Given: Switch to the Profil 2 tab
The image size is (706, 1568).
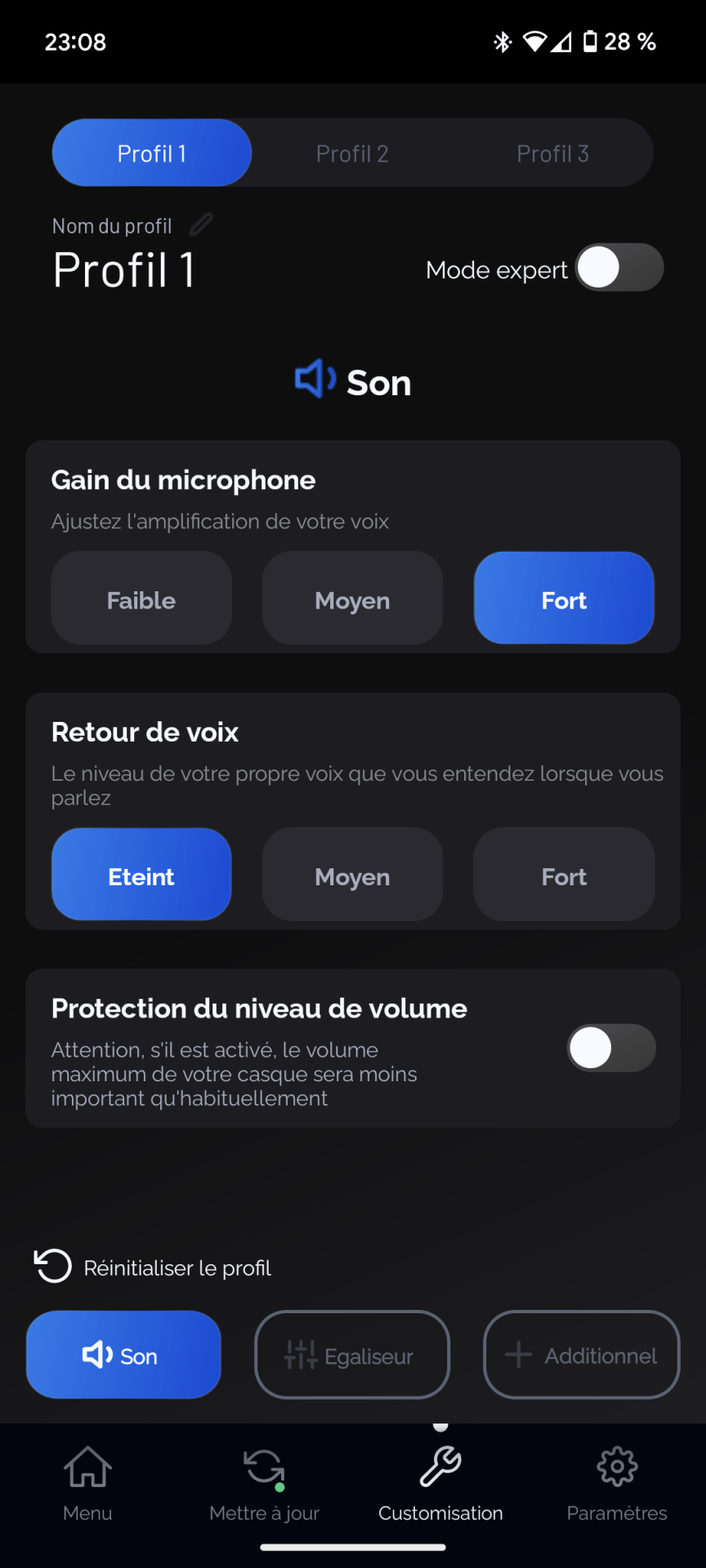Looking at the screenshot, I should pos(352,154).
